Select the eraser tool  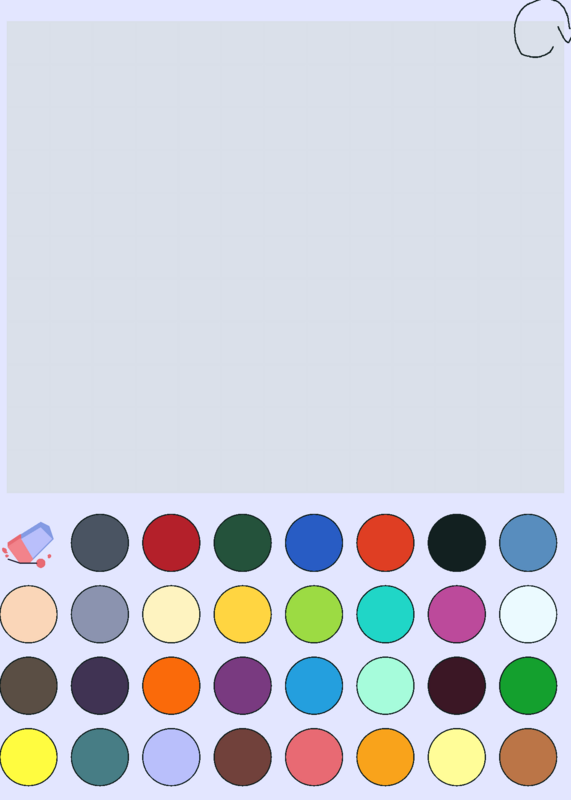pyautogui.click(x=29, y=544)
